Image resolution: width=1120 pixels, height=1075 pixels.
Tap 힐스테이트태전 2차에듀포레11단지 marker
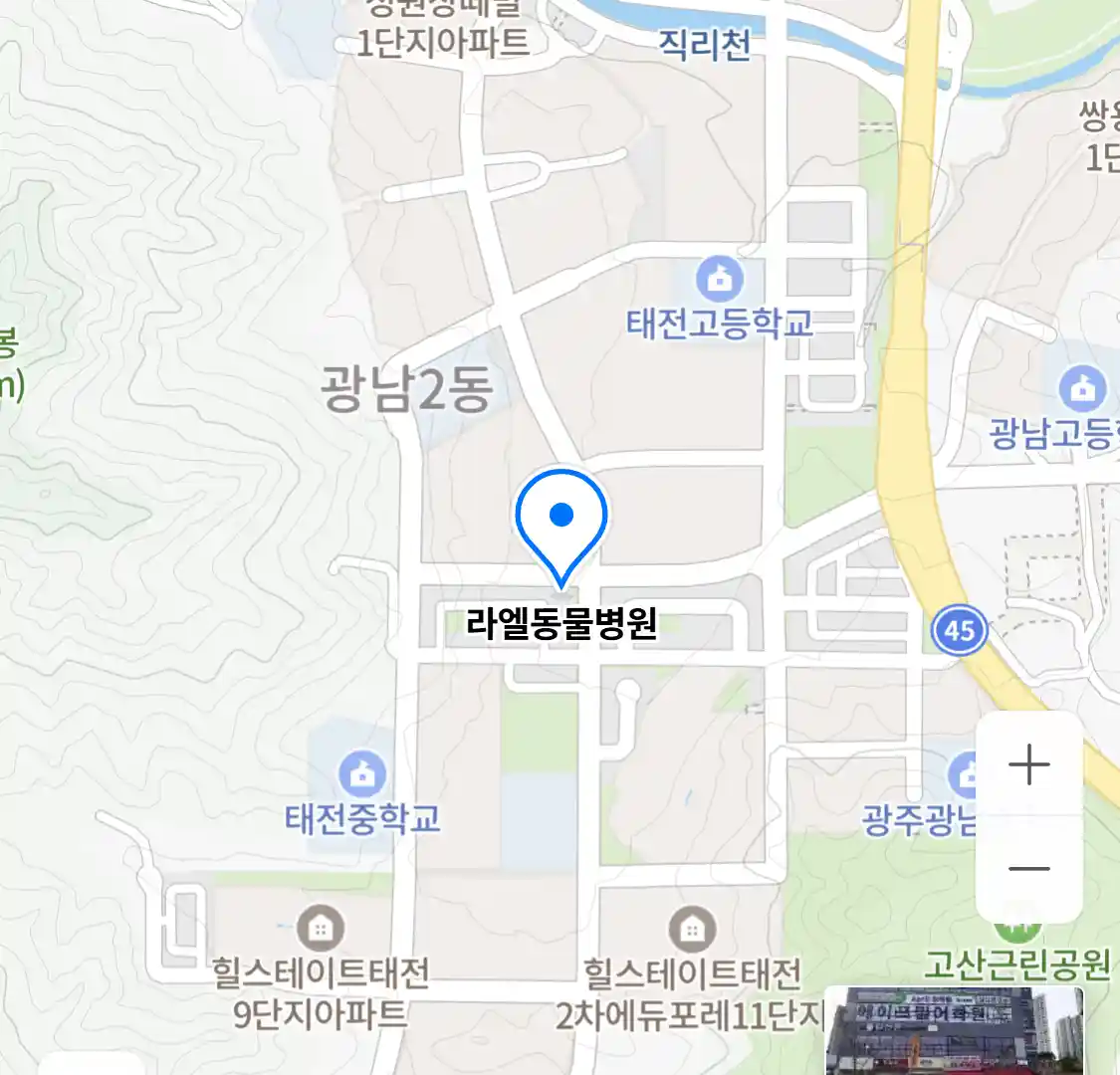click(x=691, y=930)
